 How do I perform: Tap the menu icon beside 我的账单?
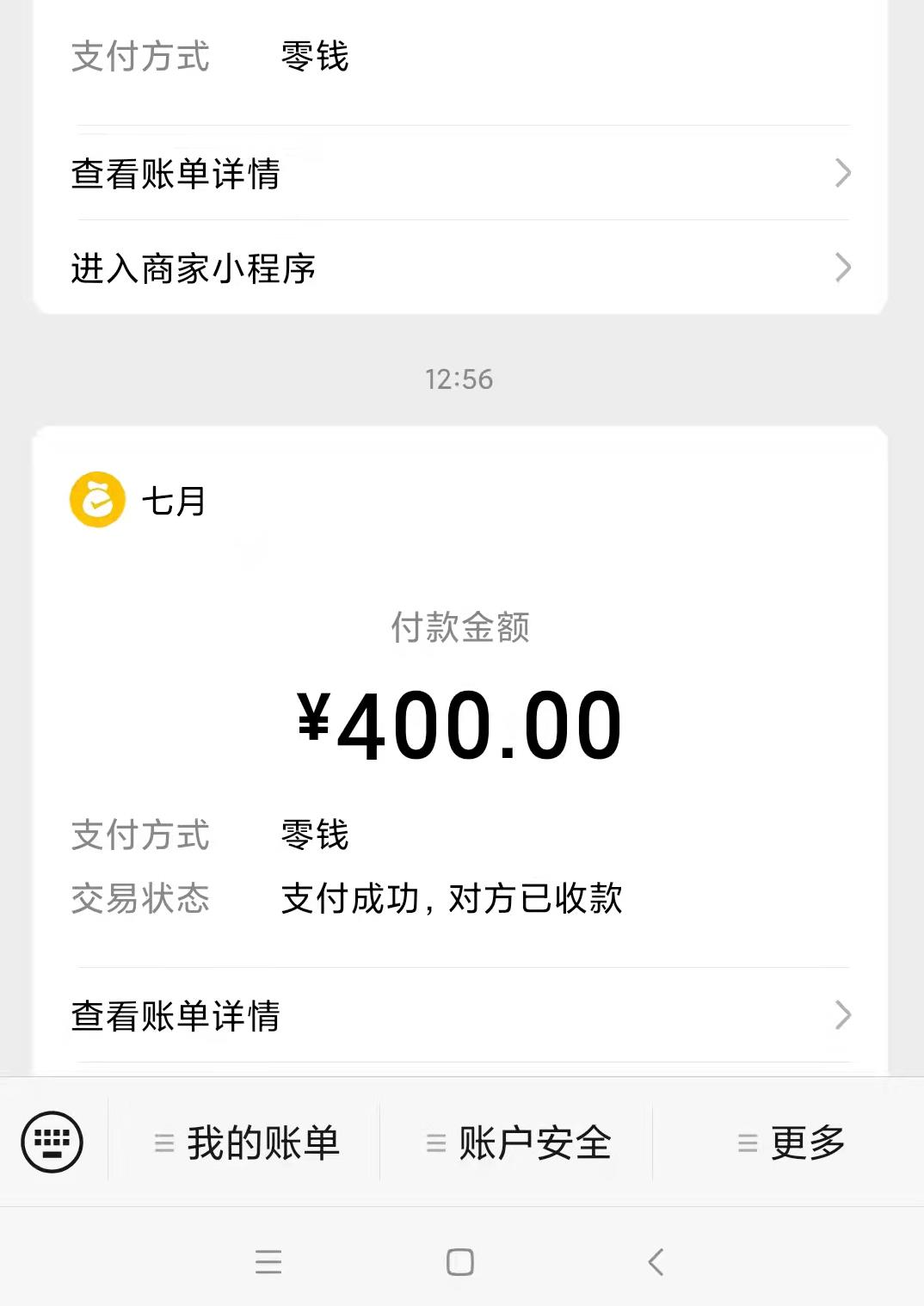[162, 1143]
